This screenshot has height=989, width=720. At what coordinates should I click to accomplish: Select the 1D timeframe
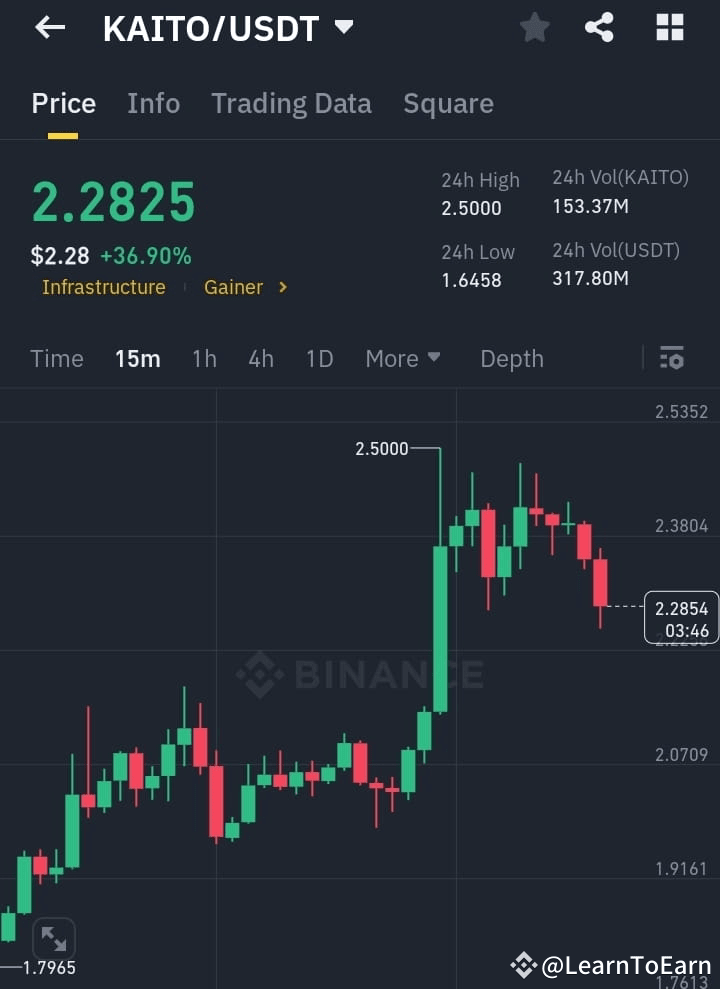319,357
